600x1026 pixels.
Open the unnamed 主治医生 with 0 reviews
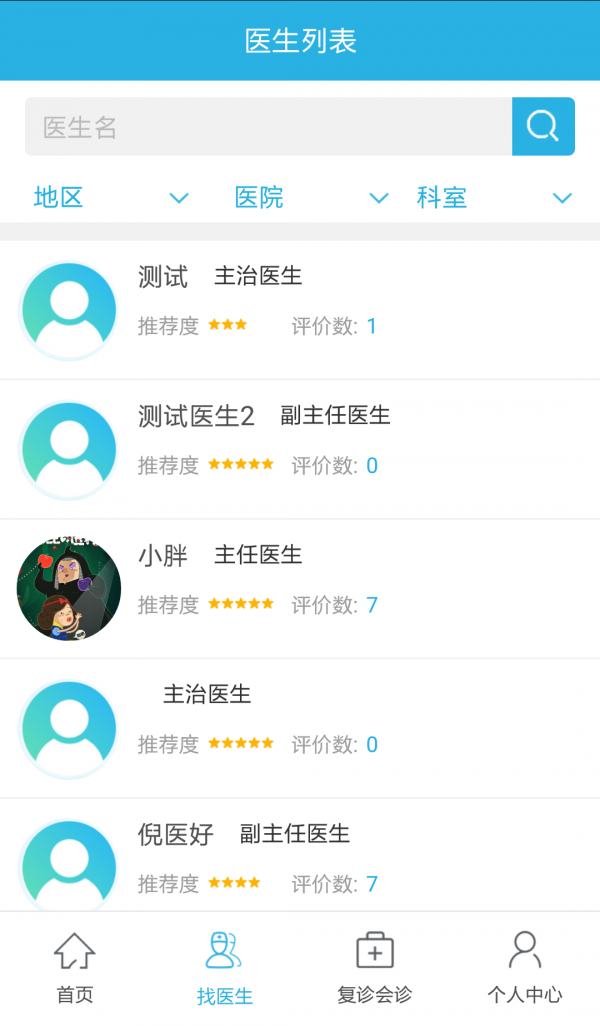300,728
